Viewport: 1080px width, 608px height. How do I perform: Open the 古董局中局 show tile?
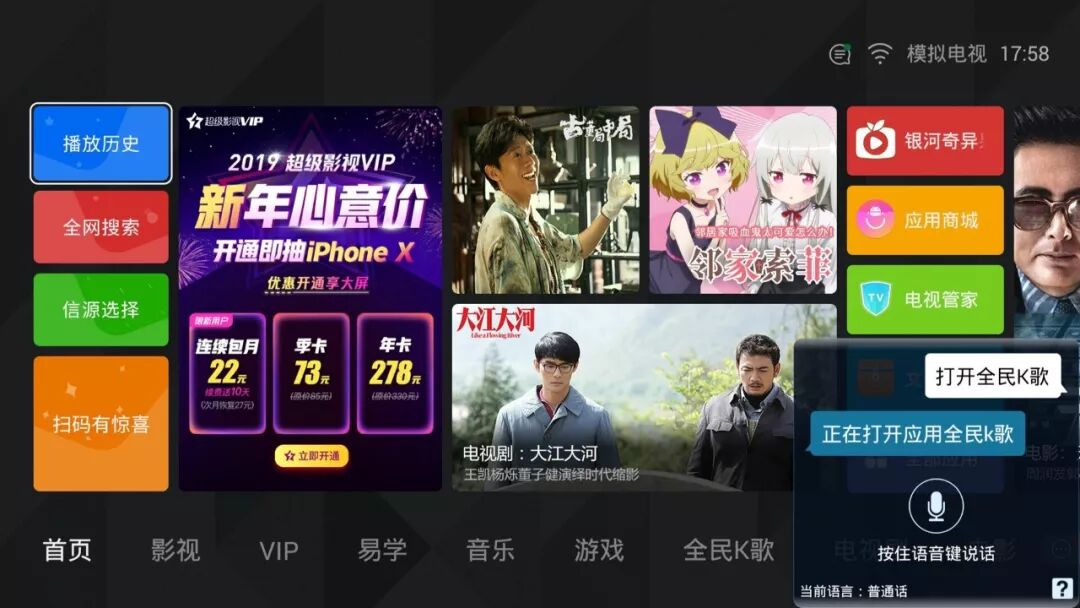coord(546,200)
